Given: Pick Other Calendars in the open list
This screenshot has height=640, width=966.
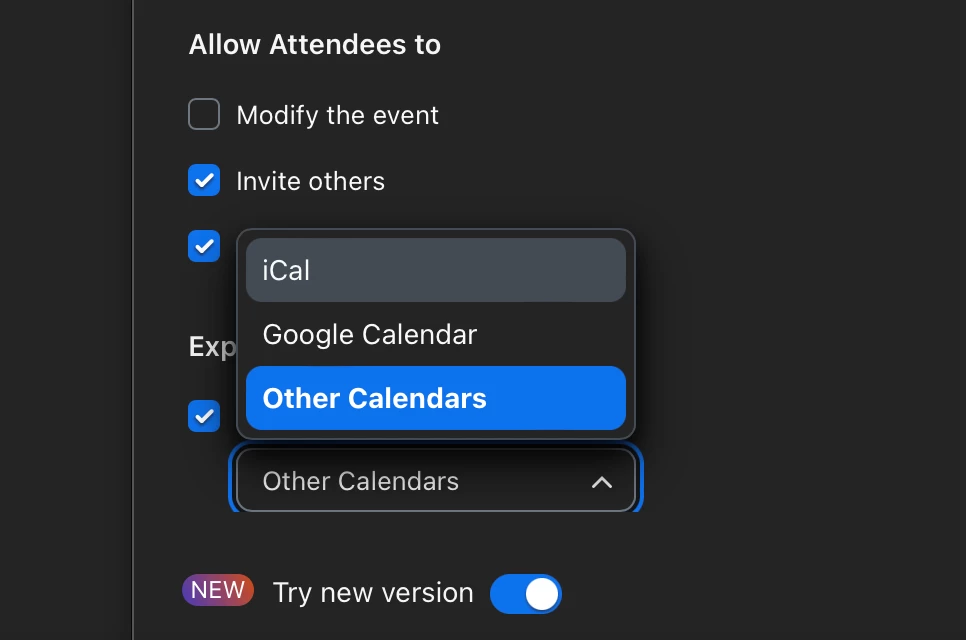Looking at the screenshot, I should point(435,398).
